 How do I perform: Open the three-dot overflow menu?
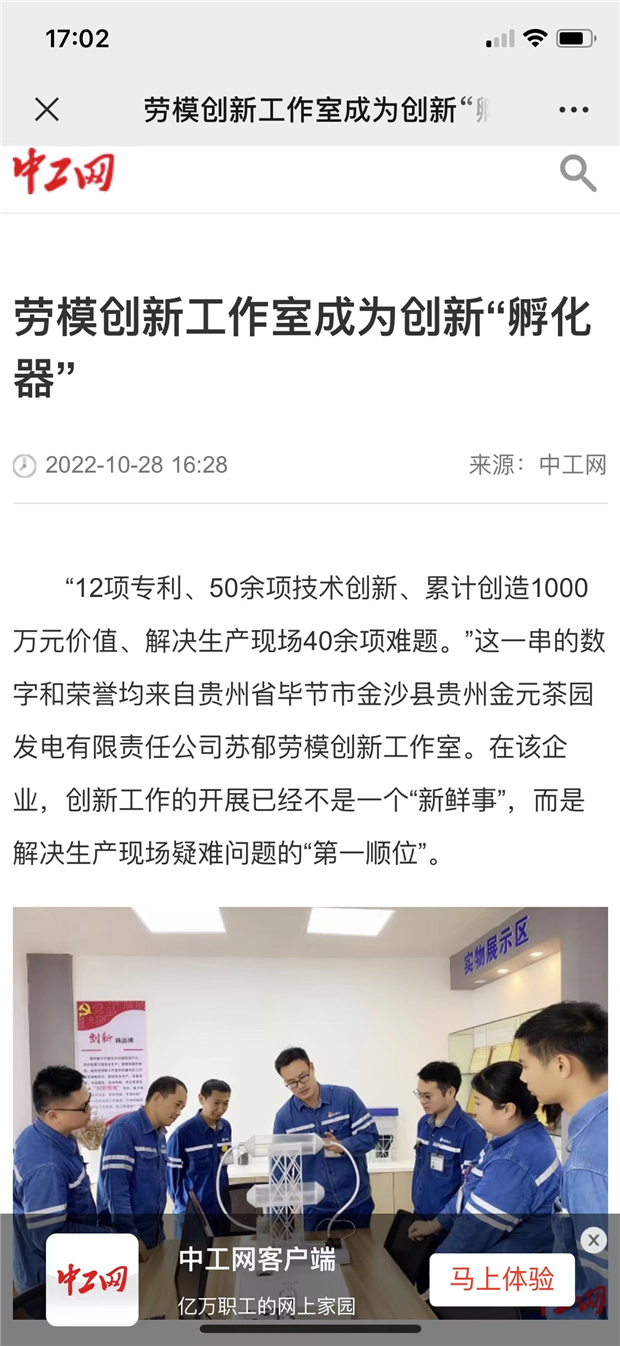coord(574,110)
